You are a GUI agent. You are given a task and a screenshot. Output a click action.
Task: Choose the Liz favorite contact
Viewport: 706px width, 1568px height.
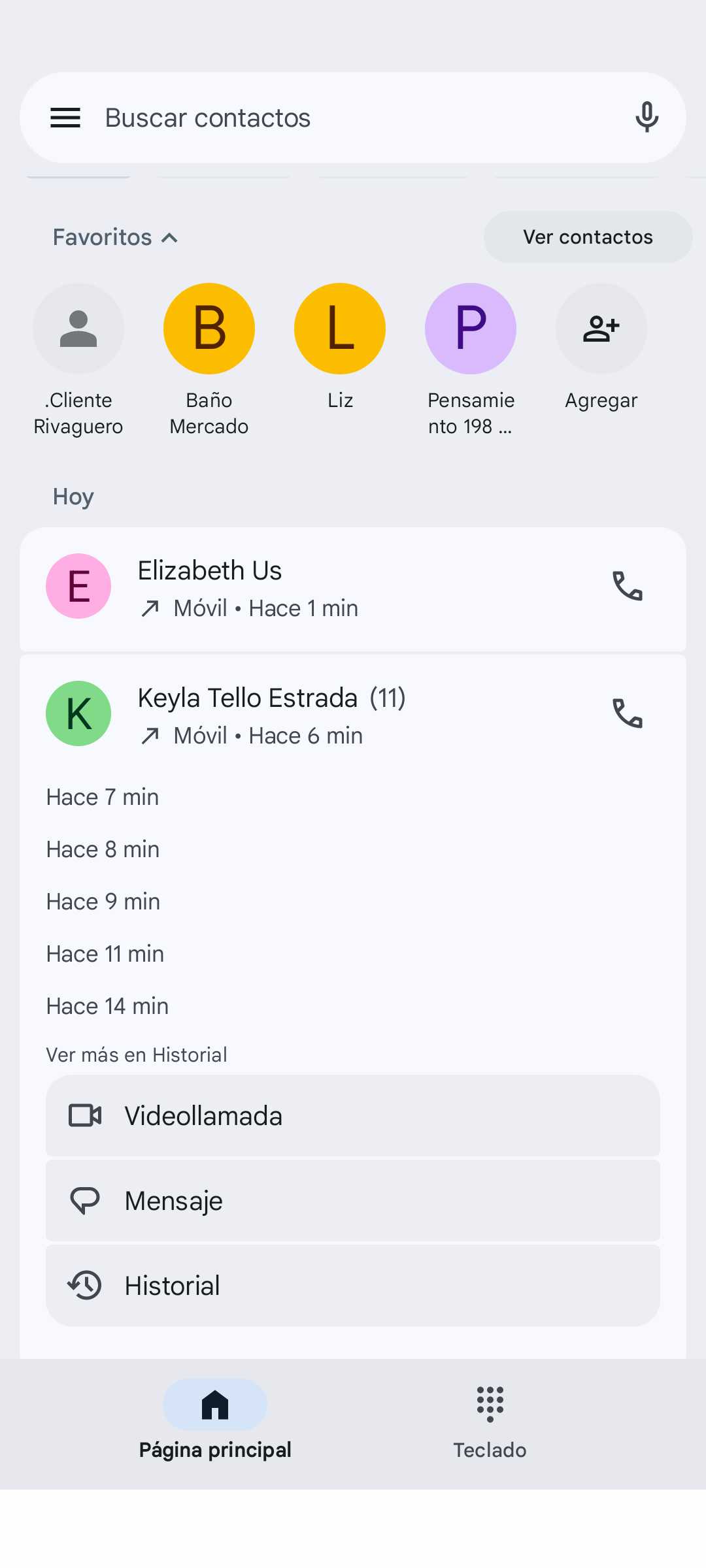[x=340, y=329]
